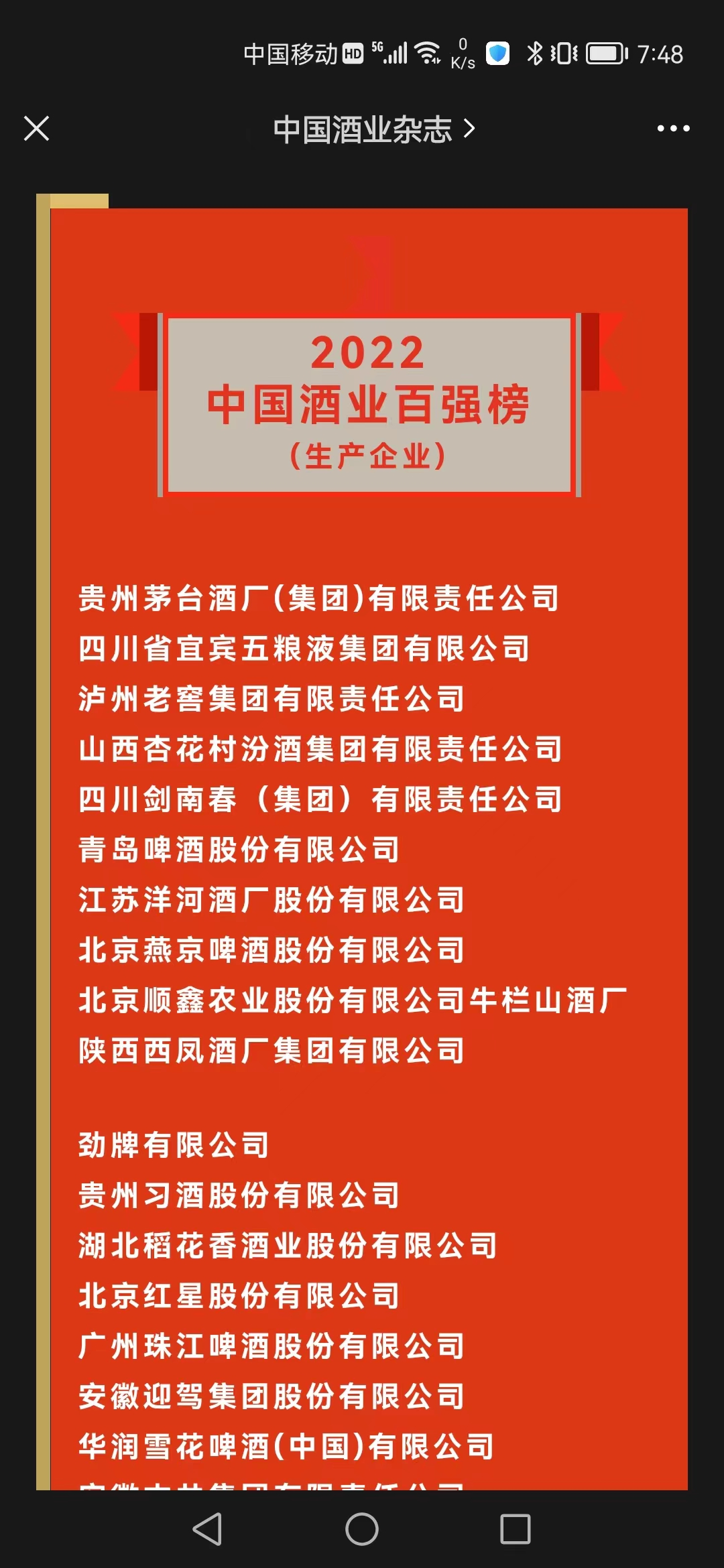Go to the home screen

[x=362, y=1529]
